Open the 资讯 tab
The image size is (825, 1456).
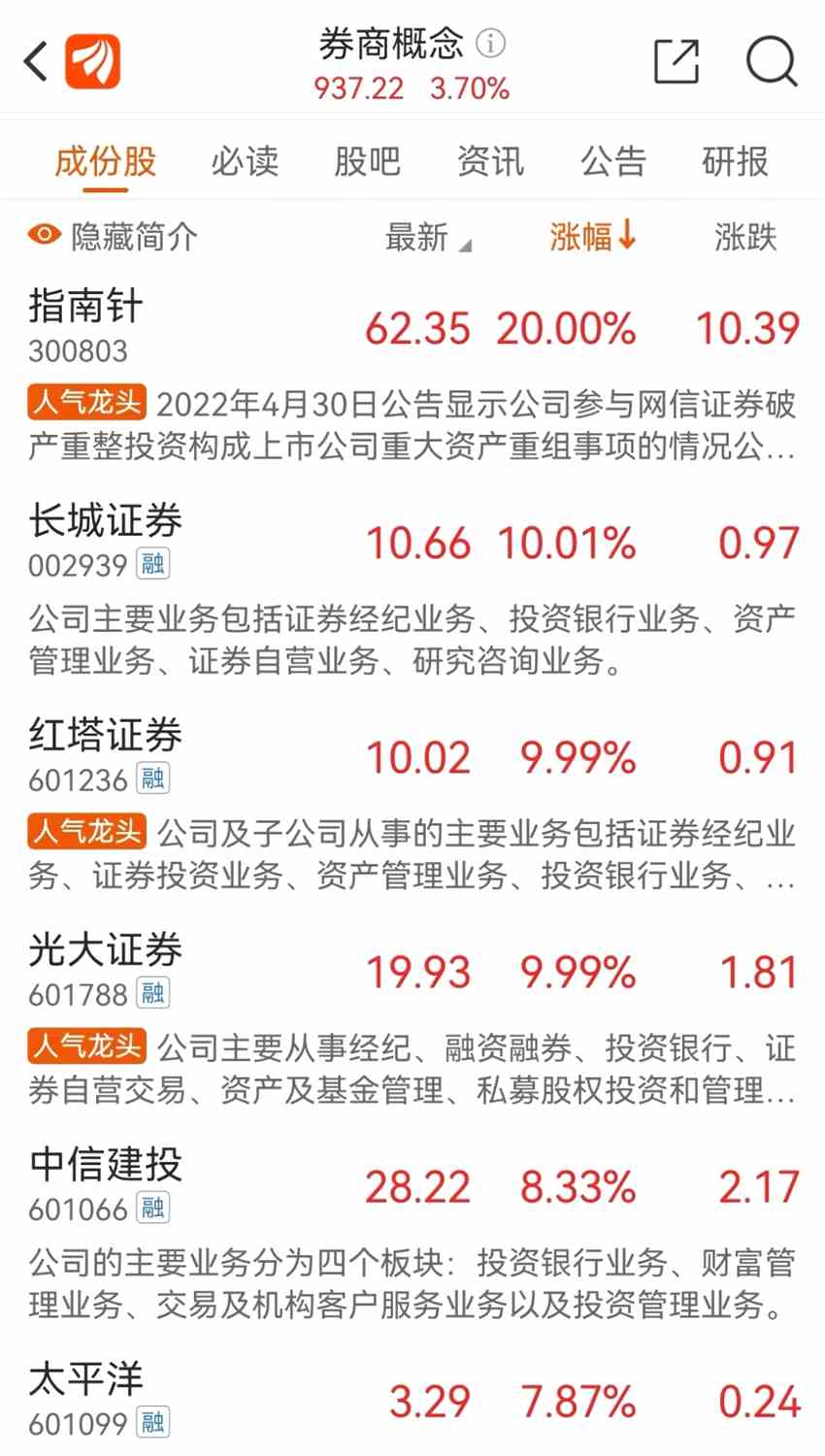(490, 161)
